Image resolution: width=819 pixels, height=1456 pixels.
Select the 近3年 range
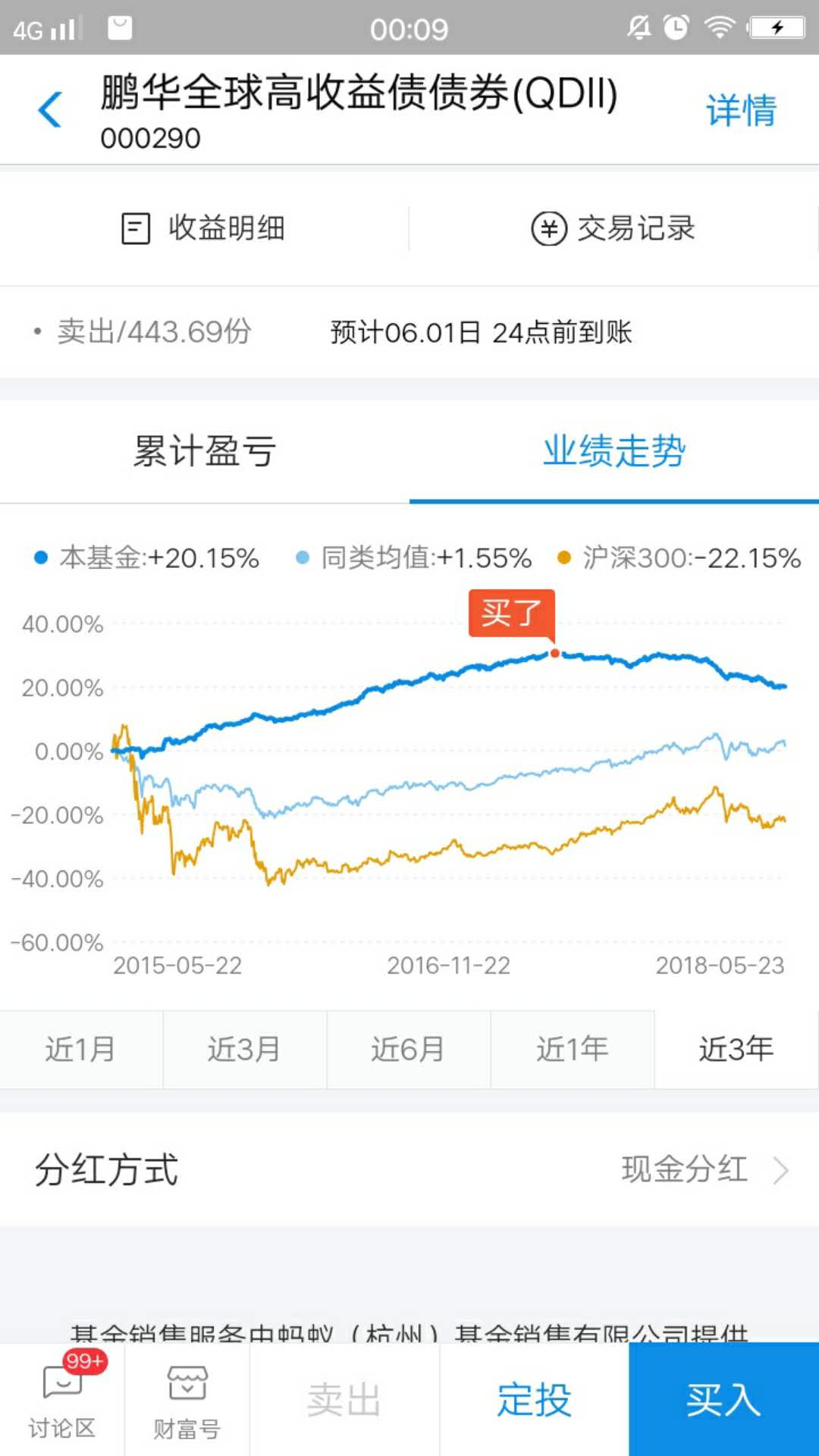pyautogui.click(x=736, y=1050)
